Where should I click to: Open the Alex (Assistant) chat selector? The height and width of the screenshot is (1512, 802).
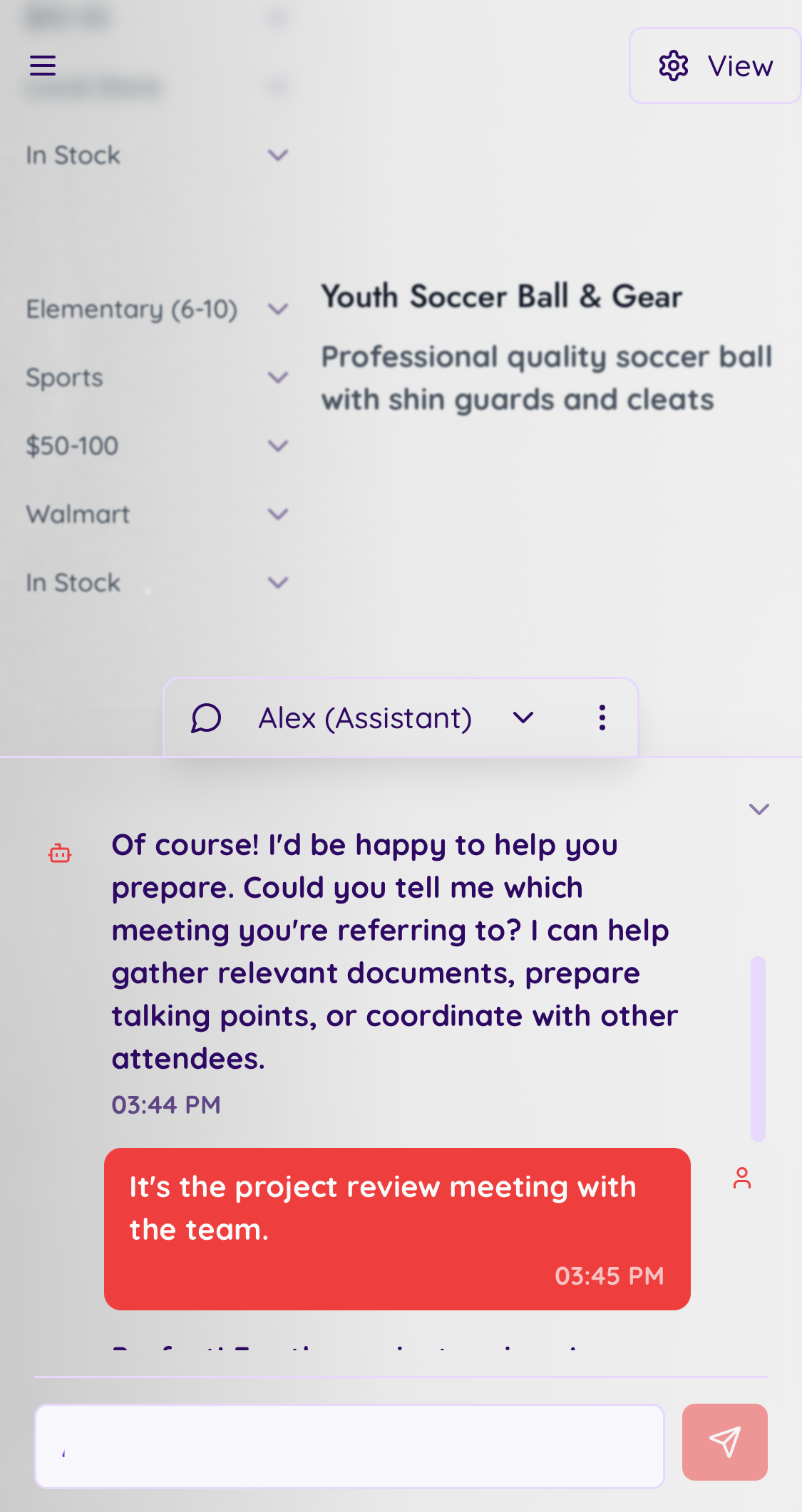click(x=396, y=718)
